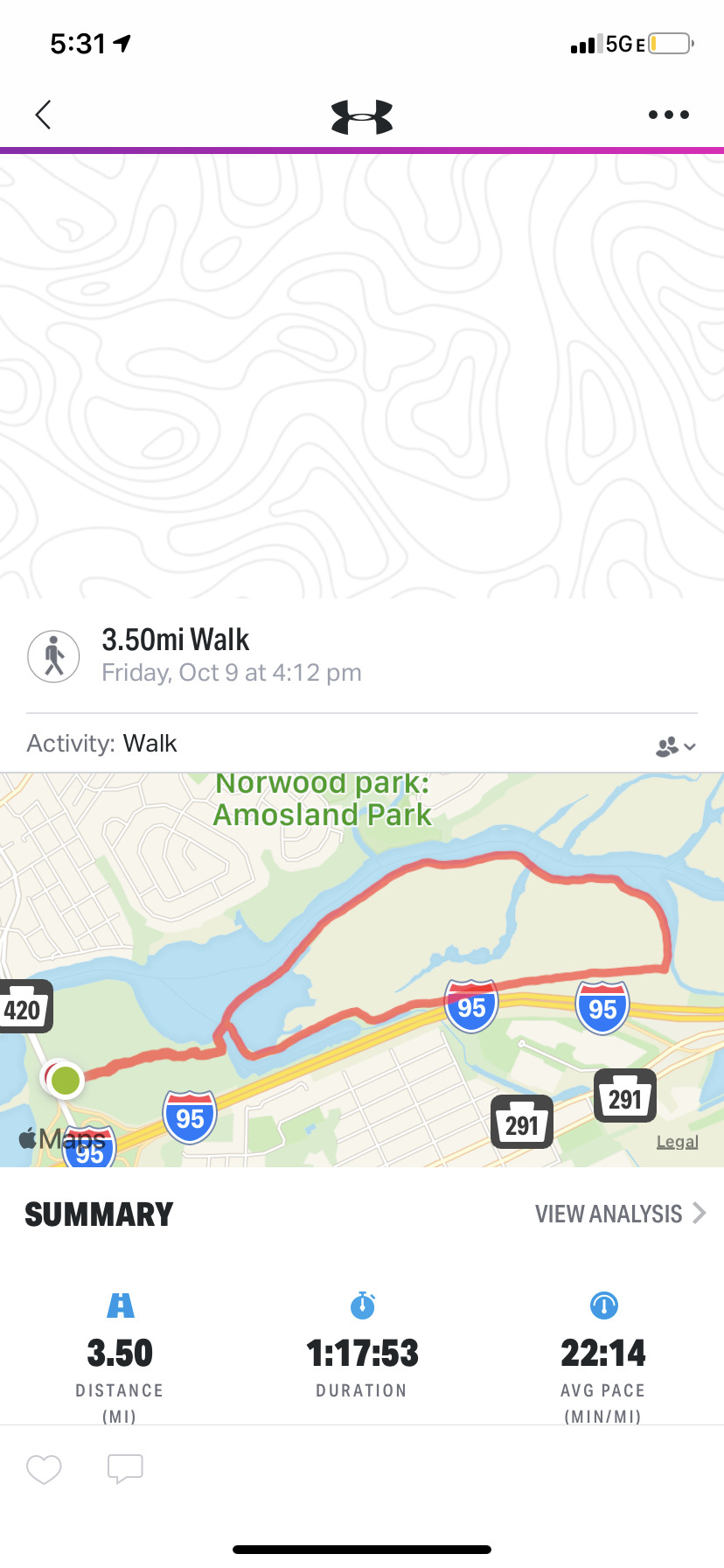
Task: Open the Legal link on the map
Action: pos(677,1142)
